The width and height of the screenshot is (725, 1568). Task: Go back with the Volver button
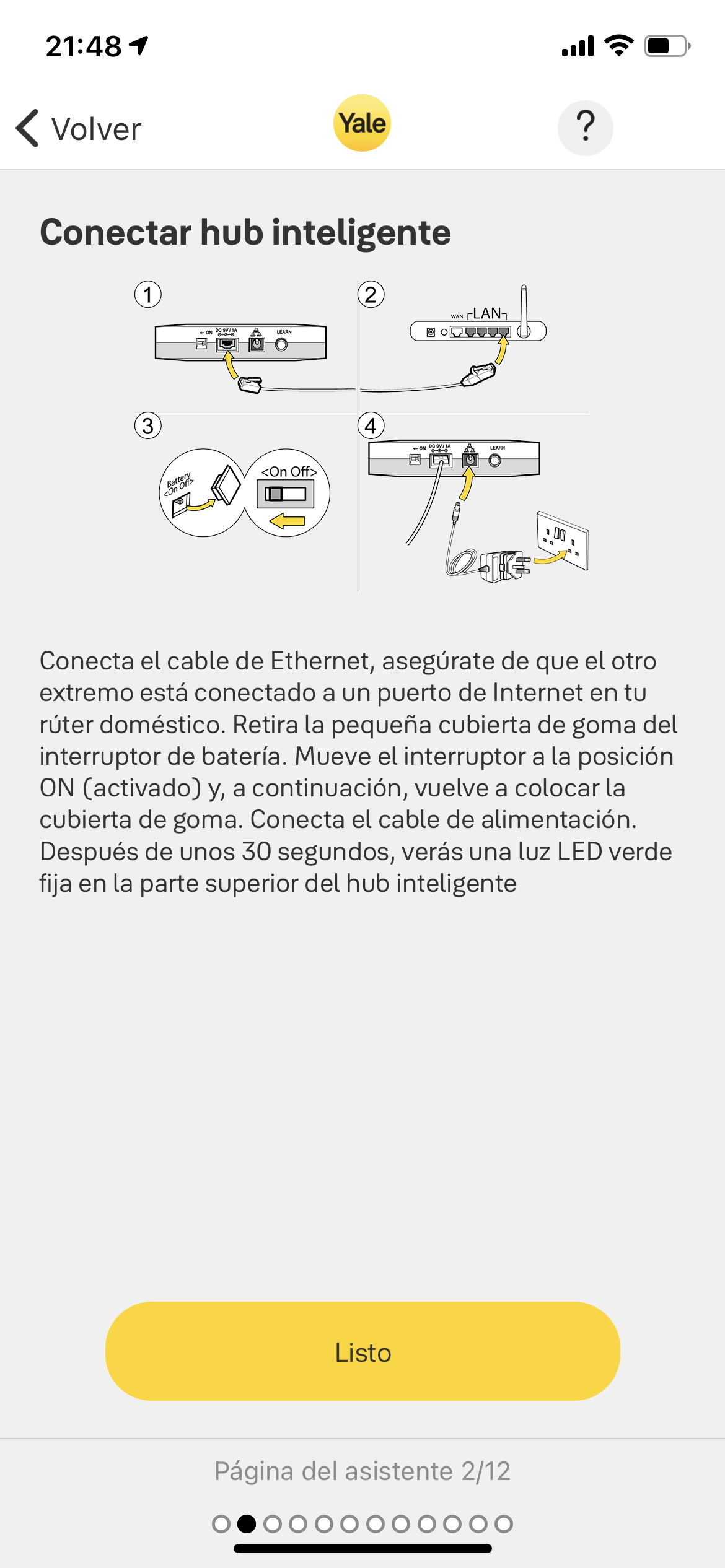tap(79, 129)
